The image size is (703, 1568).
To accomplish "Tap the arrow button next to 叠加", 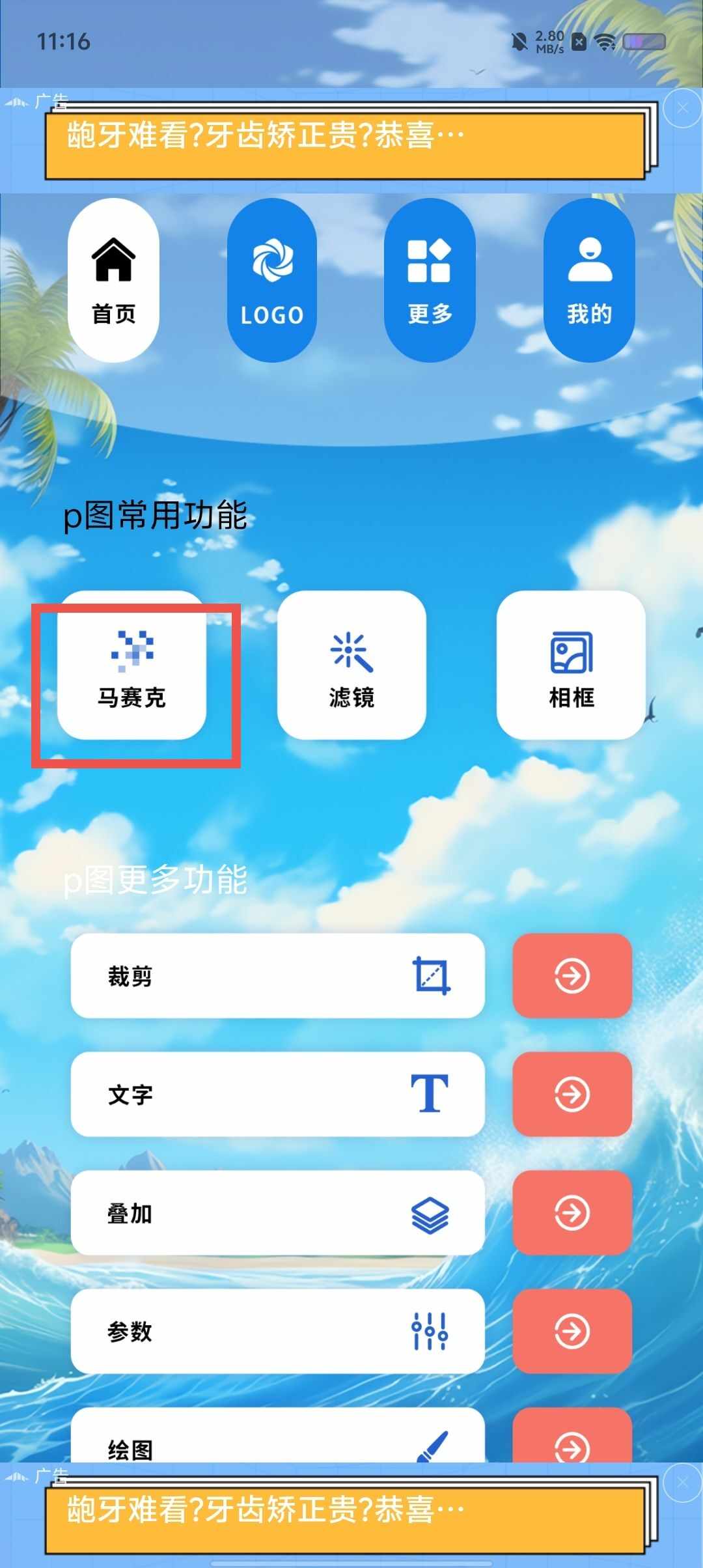I will (x=572, y=1212).
